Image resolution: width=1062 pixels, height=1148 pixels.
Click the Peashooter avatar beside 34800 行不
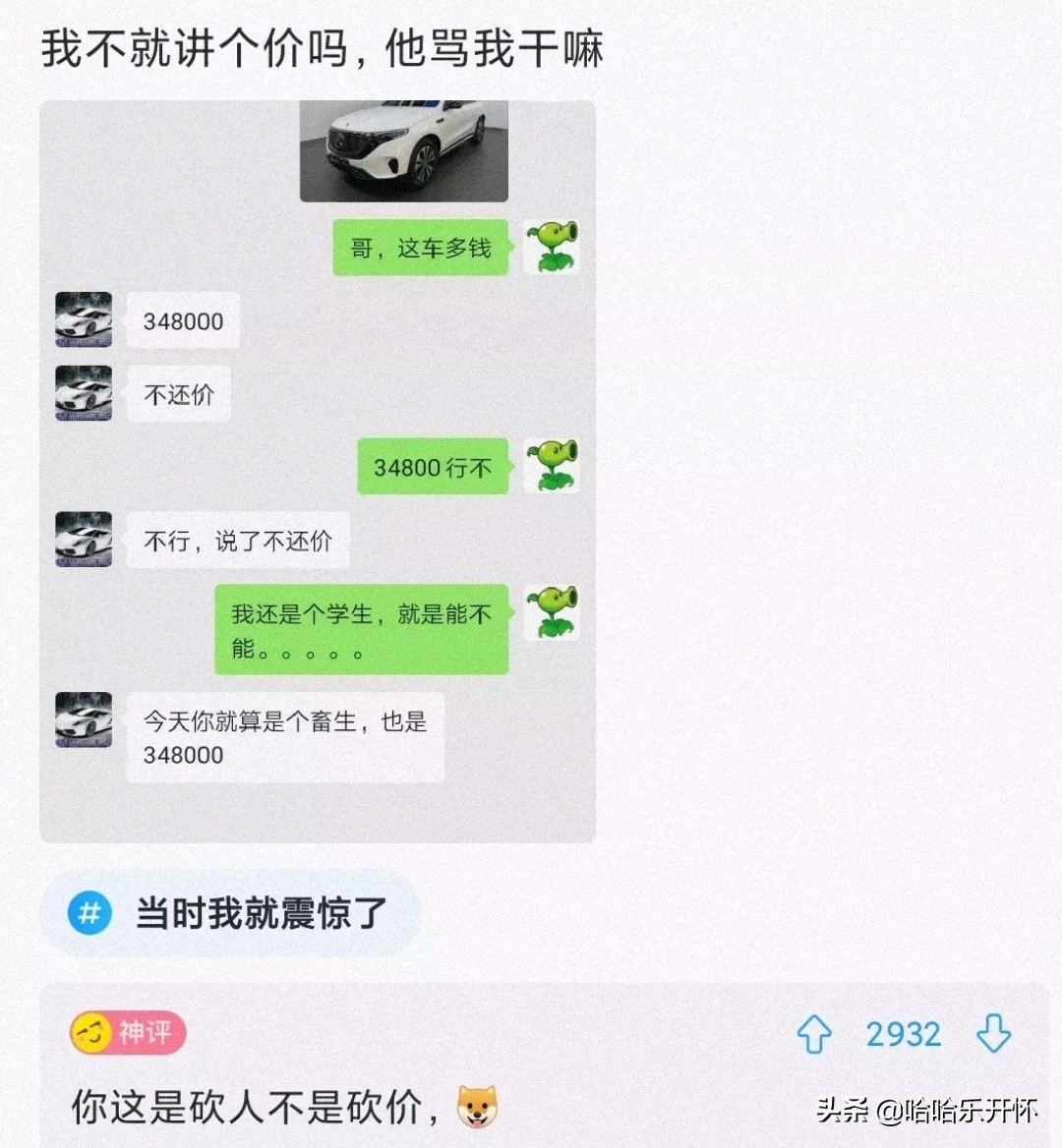point(554,464)
